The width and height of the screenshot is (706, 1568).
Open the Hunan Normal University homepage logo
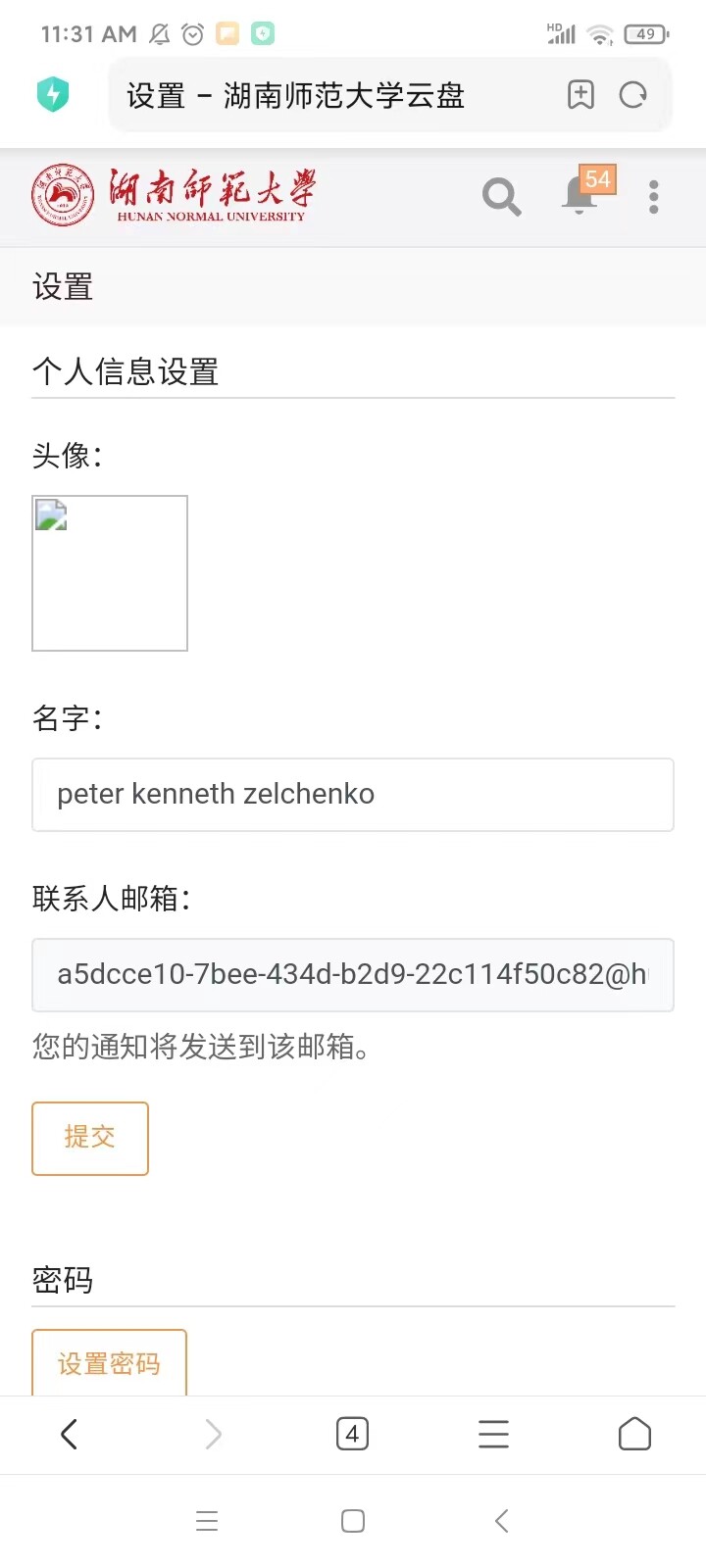click(174, 195)
